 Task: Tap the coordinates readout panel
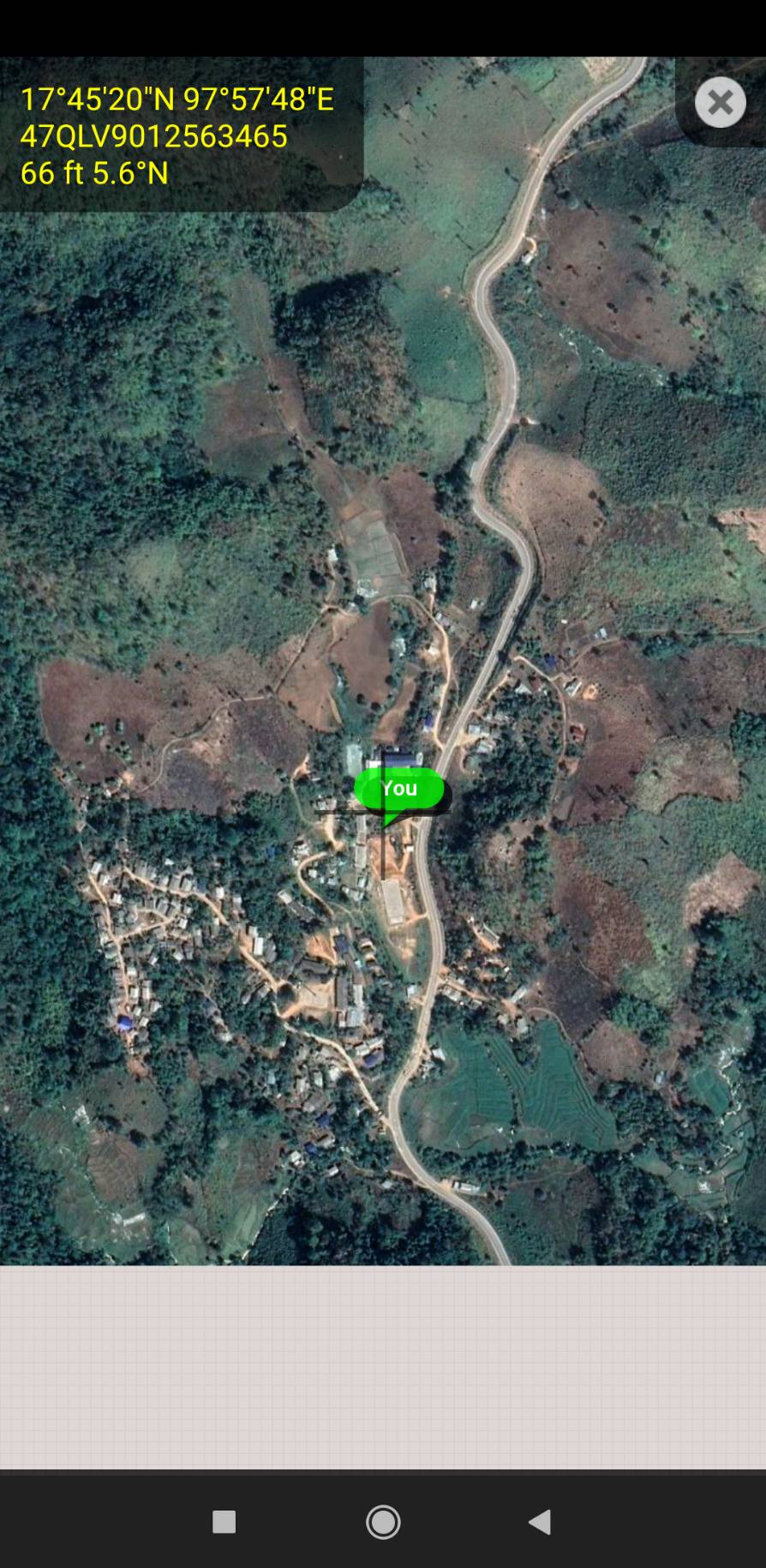181,135
